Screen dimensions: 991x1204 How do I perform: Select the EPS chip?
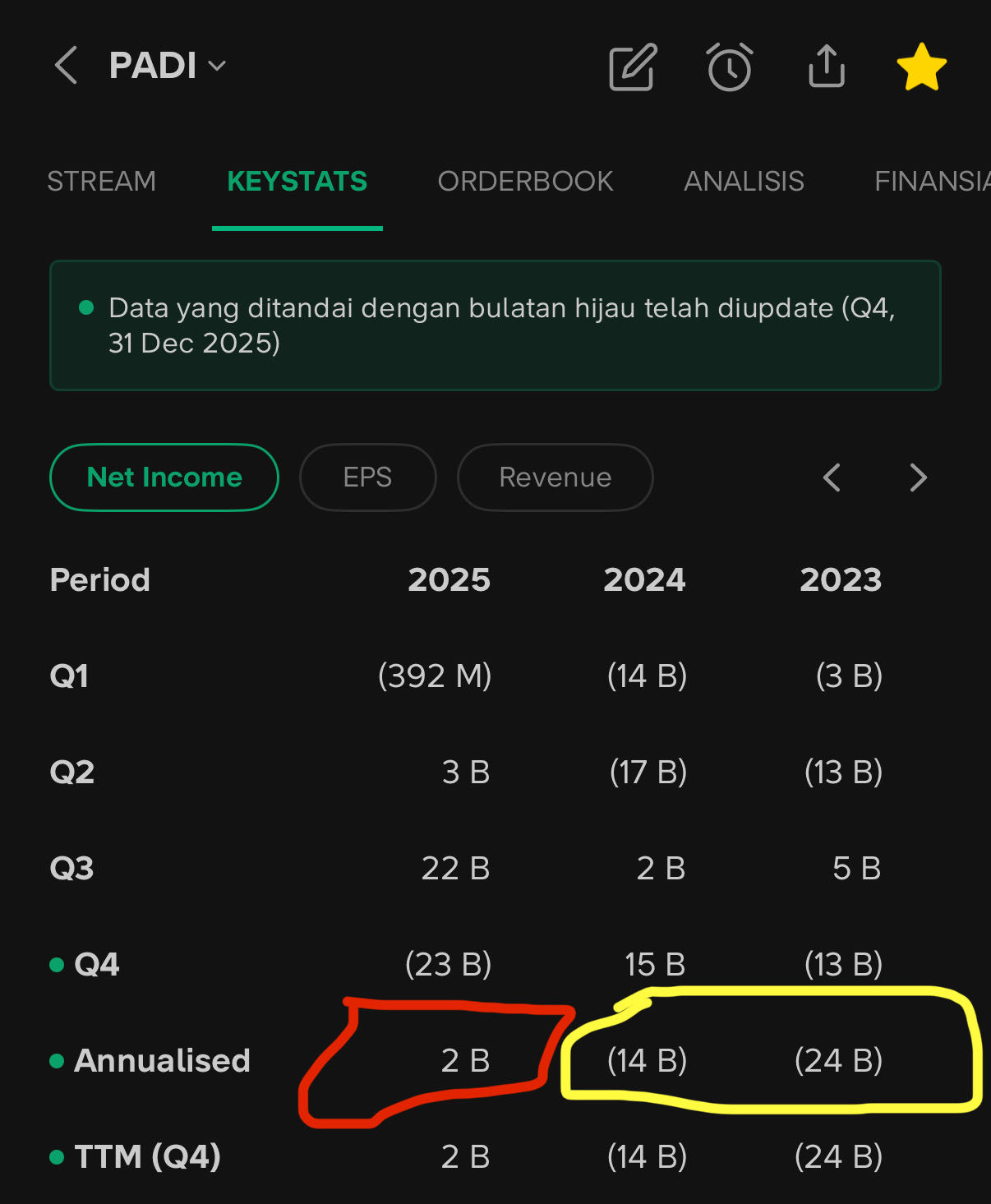[x=367, y=477]
